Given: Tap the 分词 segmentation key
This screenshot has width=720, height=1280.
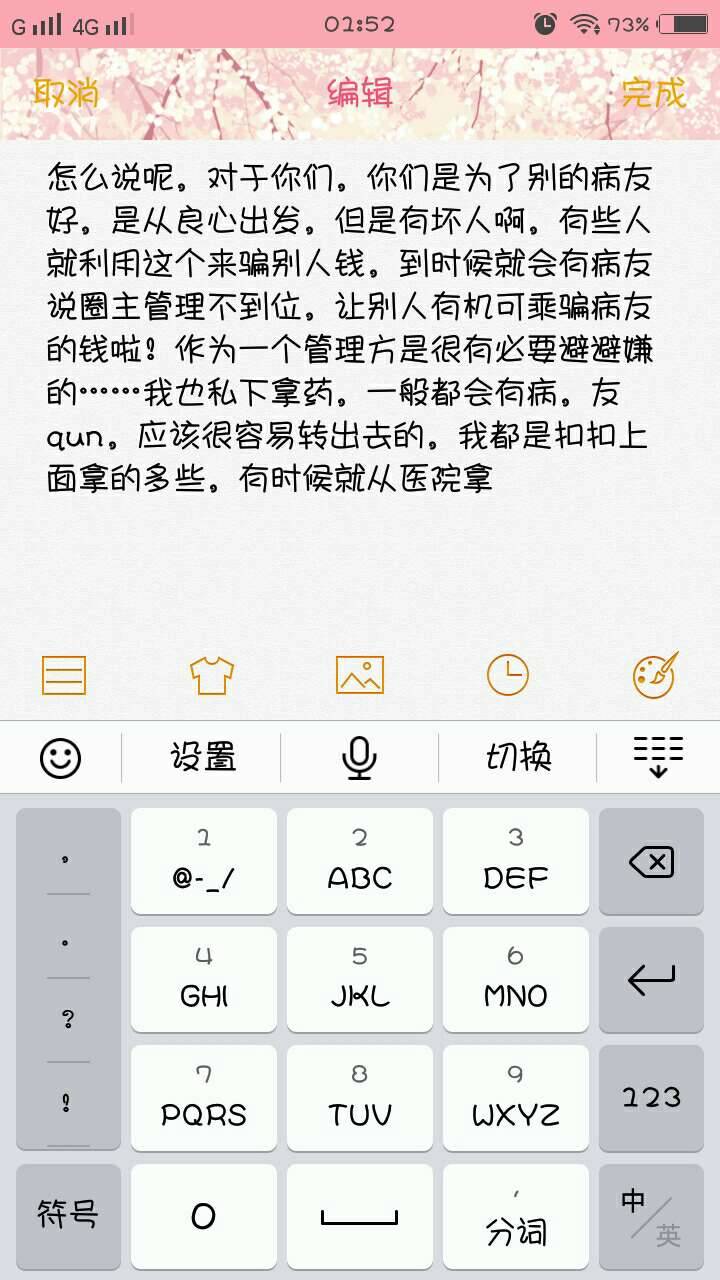Looking at the screenshot, I should [516, 1217].
